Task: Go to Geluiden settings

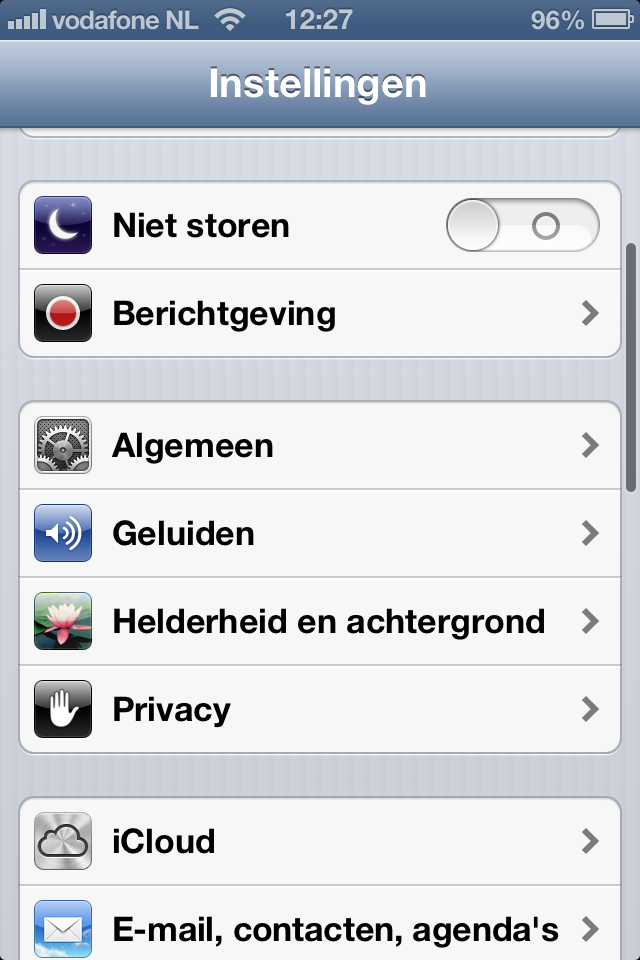Action: [320, 533]
